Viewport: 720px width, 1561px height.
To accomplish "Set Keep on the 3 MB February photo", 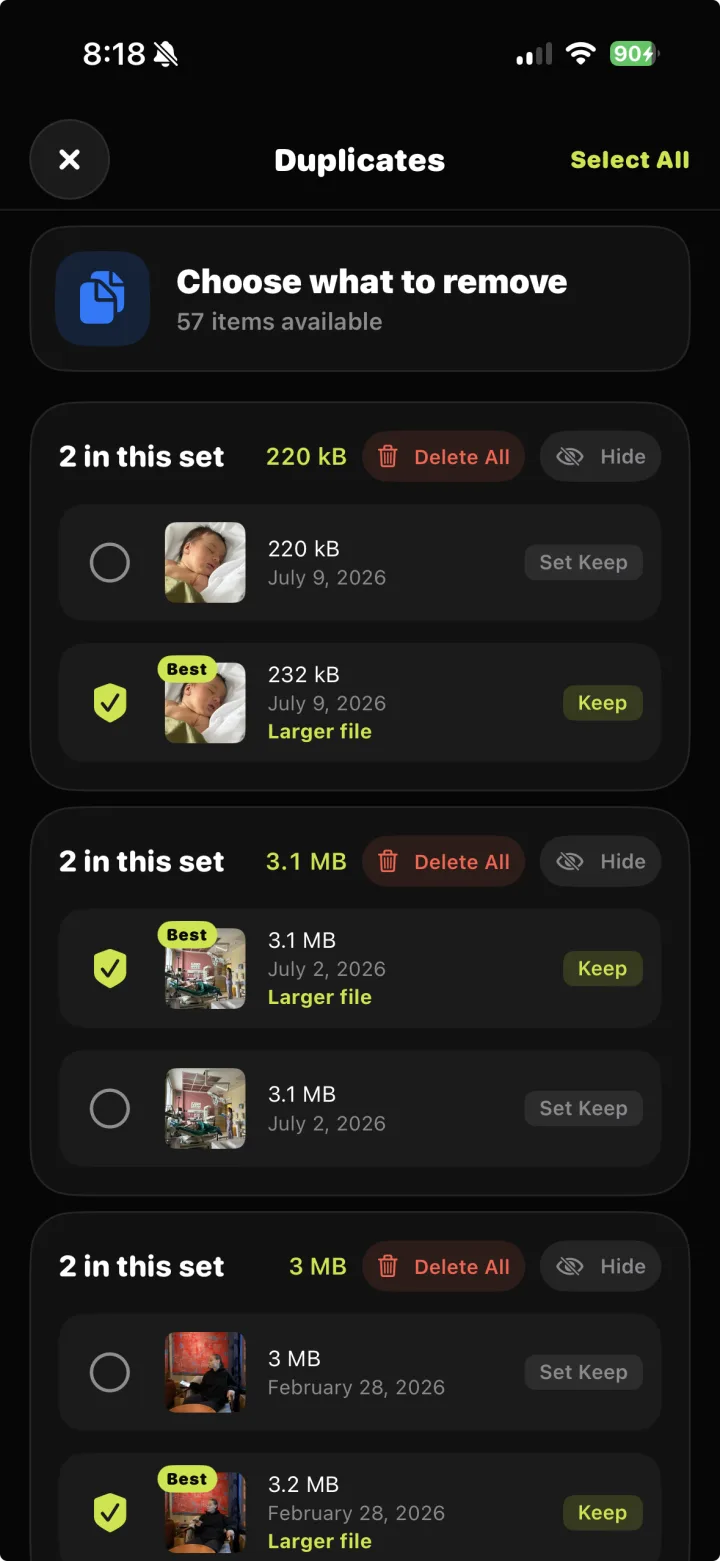I will 584,1372.
